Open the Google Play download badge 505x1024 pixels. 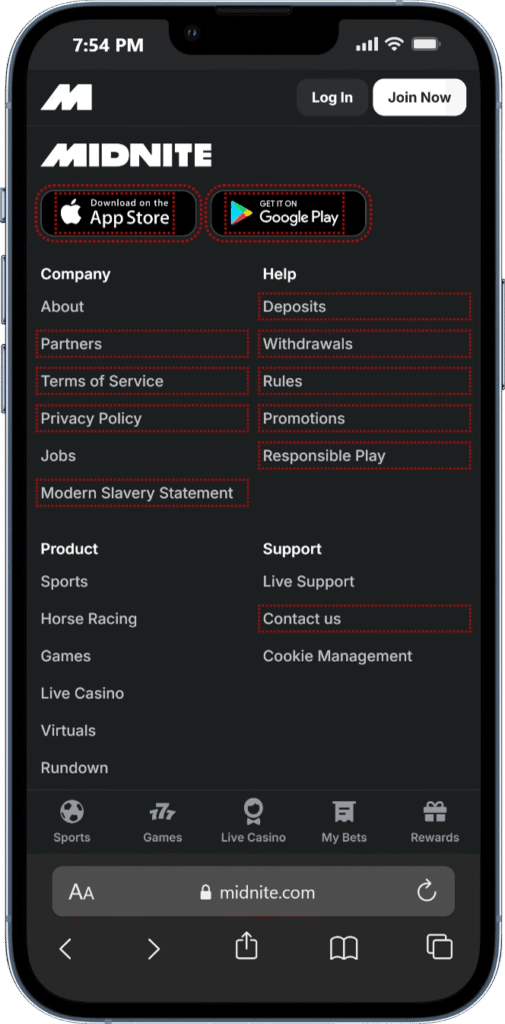[x=288, y=213]
